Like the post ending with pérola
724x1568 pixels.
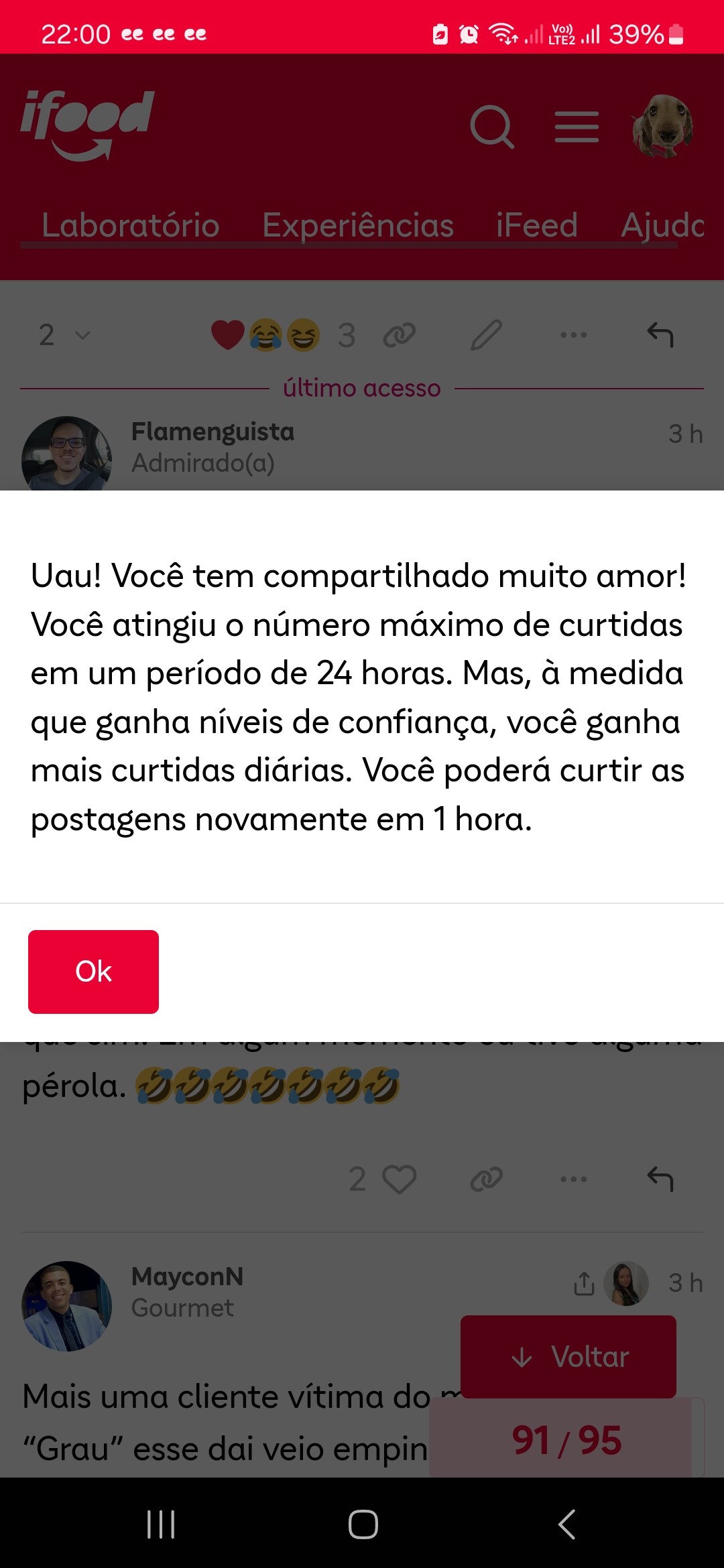(400, 1179)
